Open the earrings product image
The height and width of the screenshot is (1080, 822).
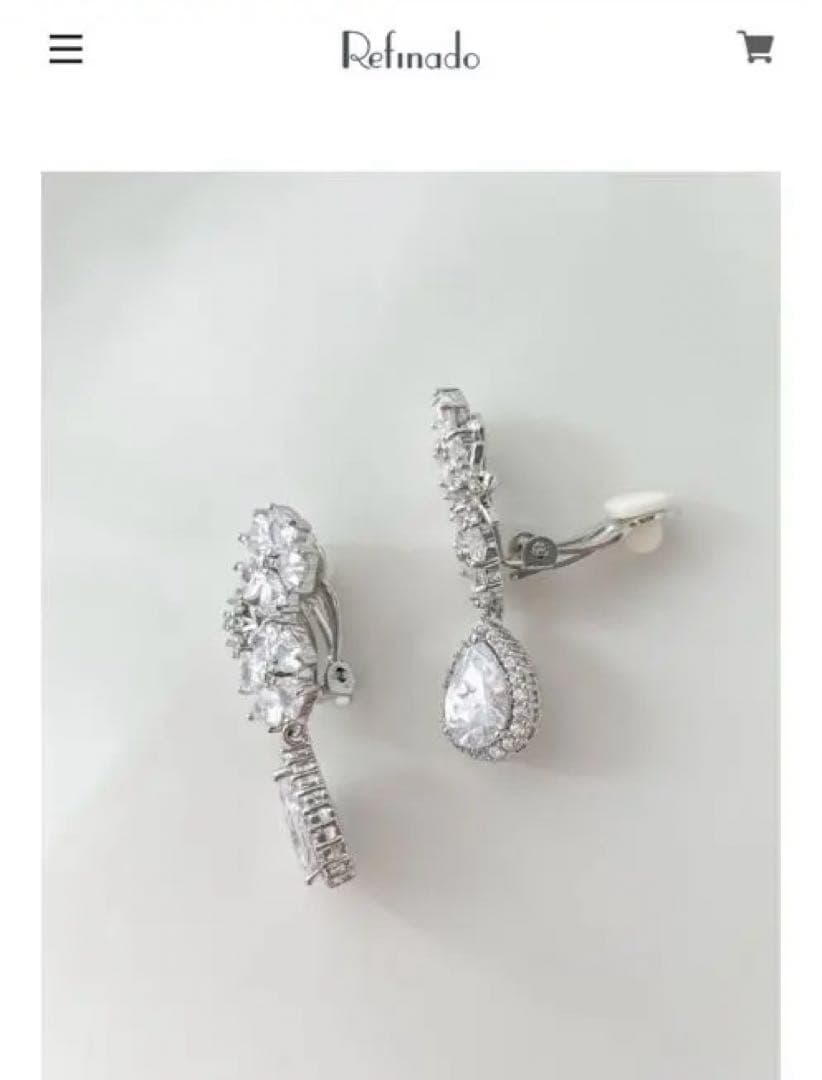pyautogui.click(x=410, y=625)
